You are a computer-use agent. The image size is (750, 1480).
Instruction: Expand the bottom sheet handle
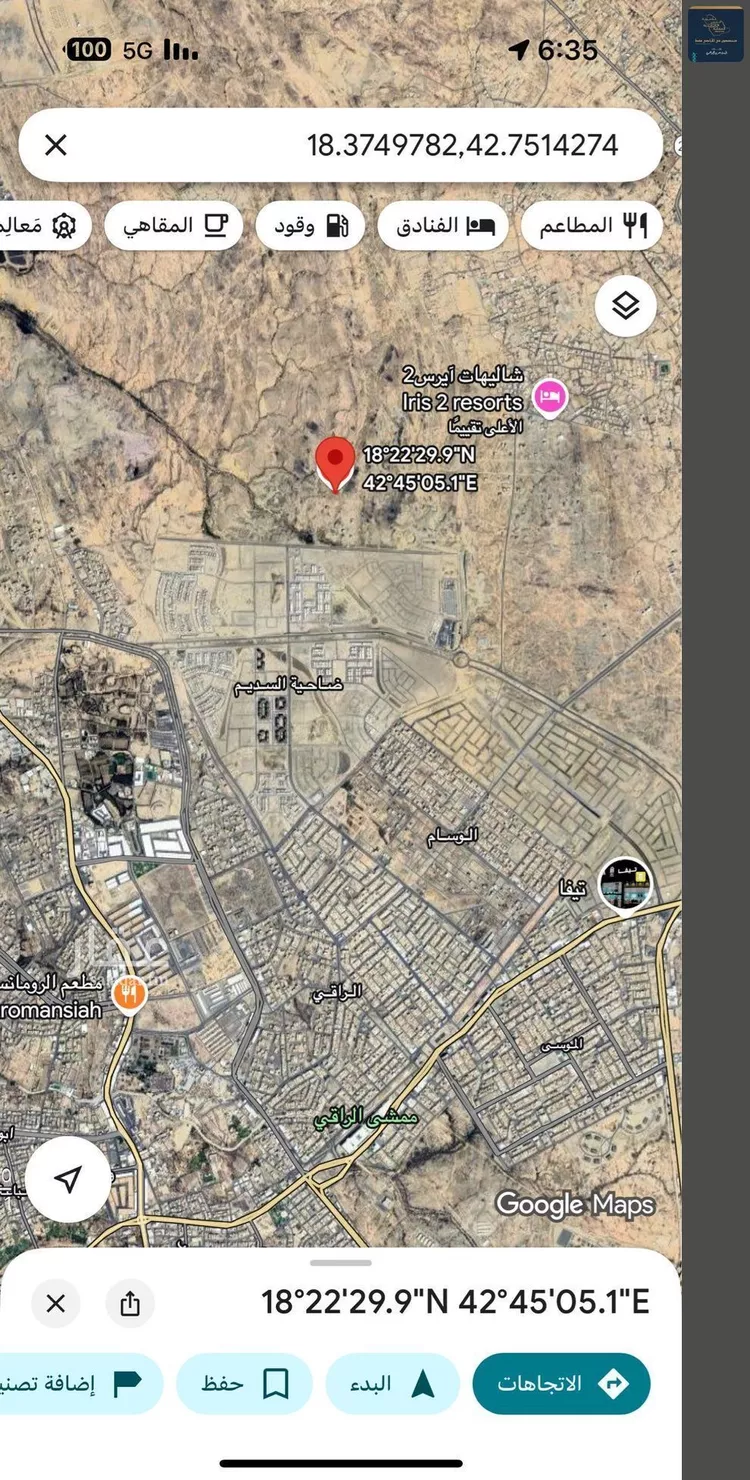340,1263
